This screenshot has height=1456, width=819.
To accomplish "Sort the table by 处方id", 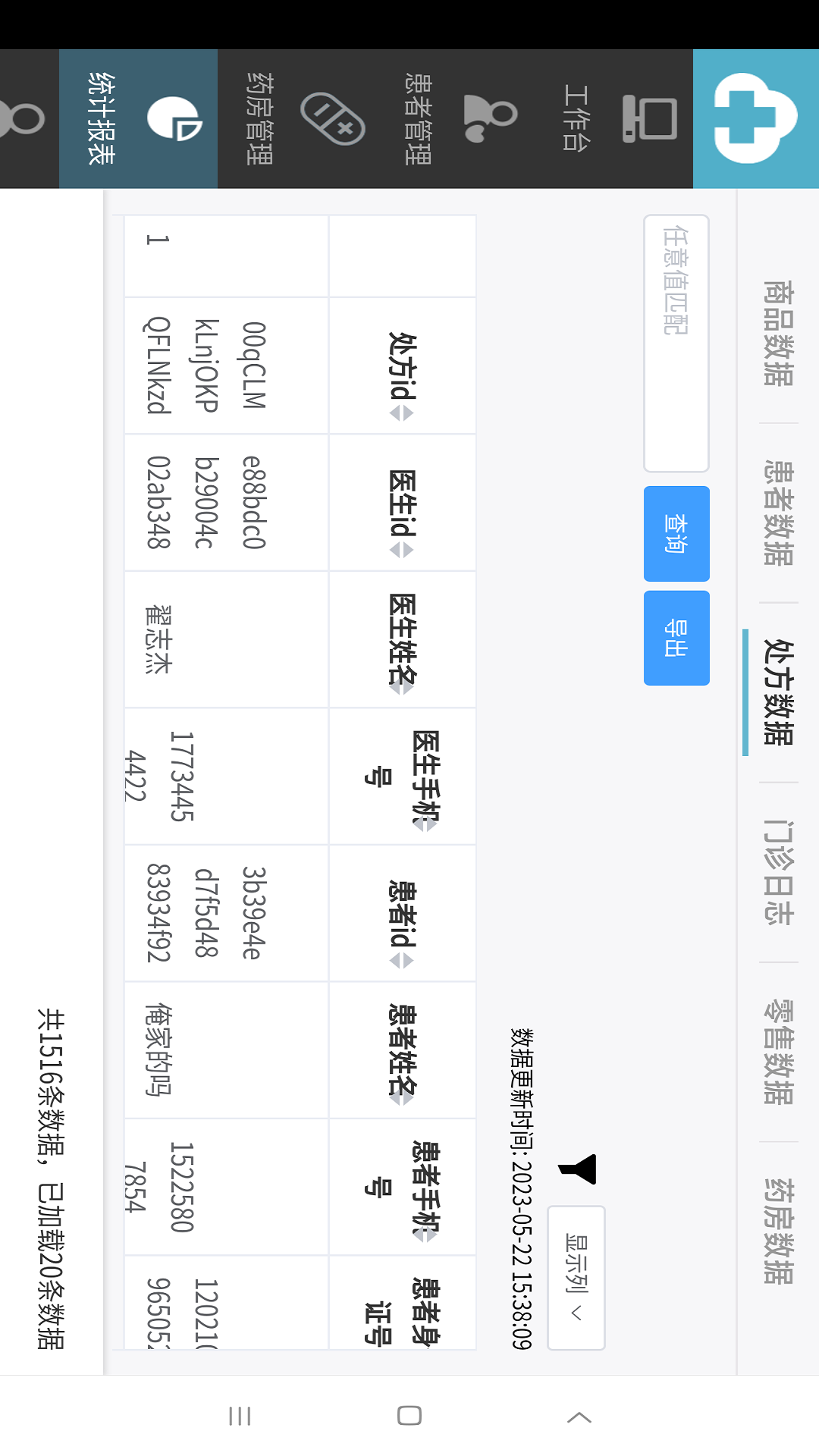I will coord(401,413).
